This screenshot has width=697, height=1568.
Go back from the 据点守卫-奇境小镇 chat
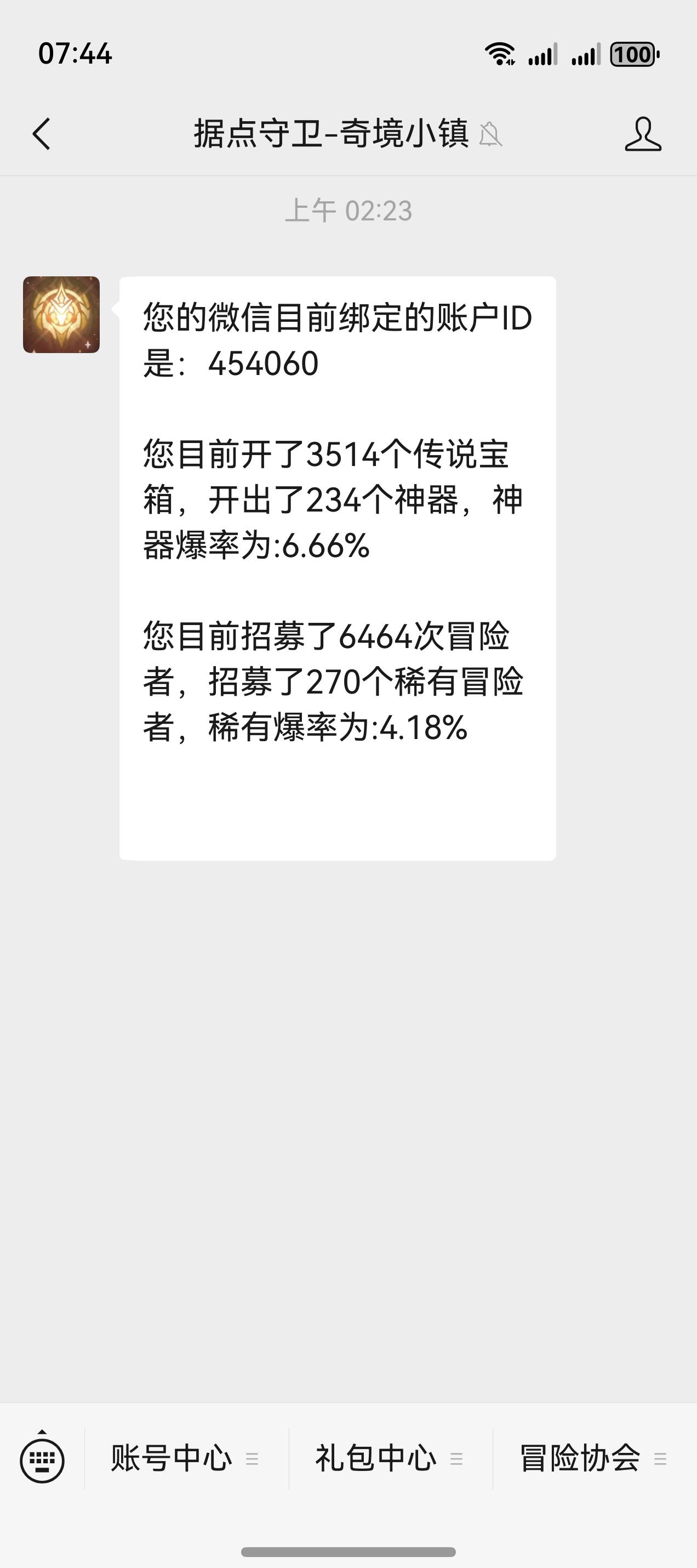(x=41, y=134)
